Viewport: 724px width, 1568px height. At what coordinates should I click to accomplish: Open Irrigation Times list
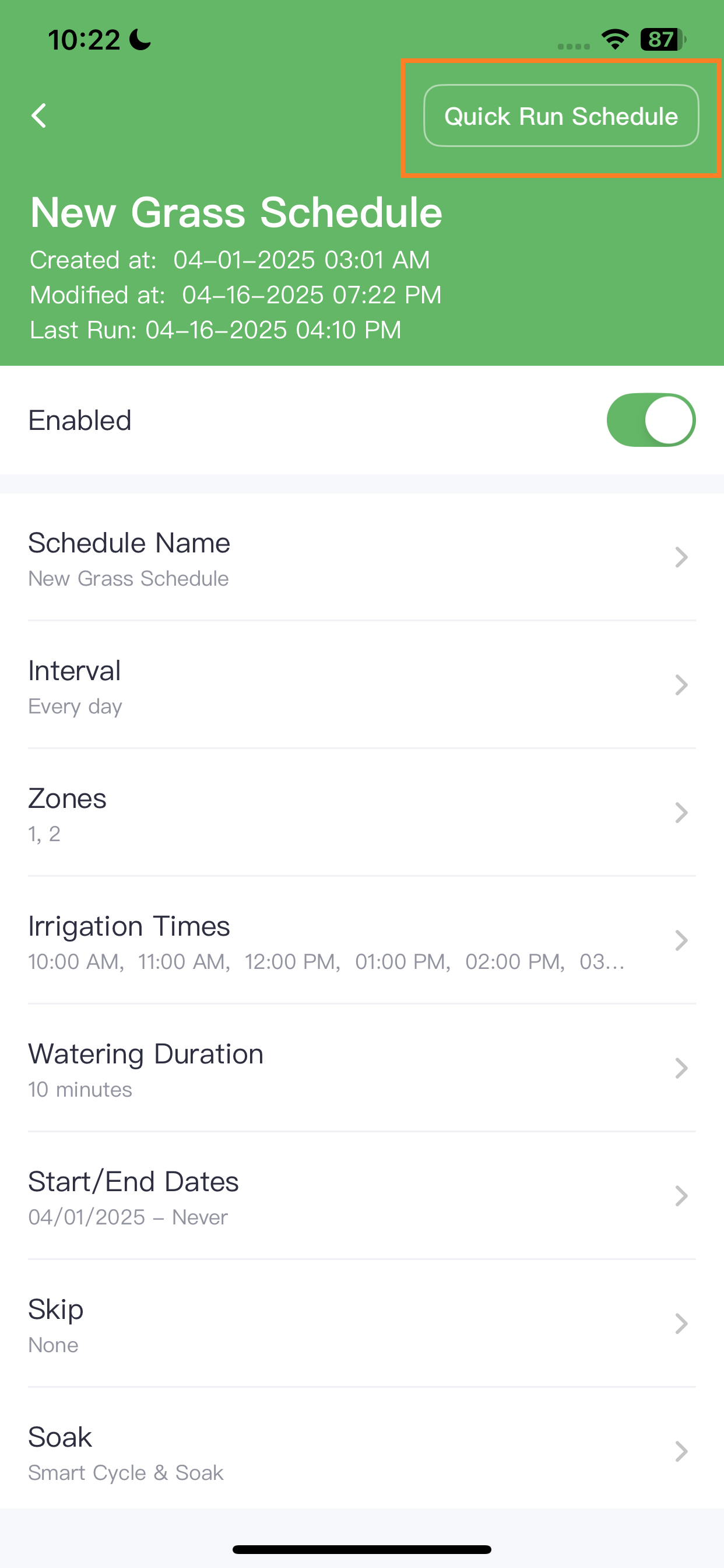click(x=362, y=941)
